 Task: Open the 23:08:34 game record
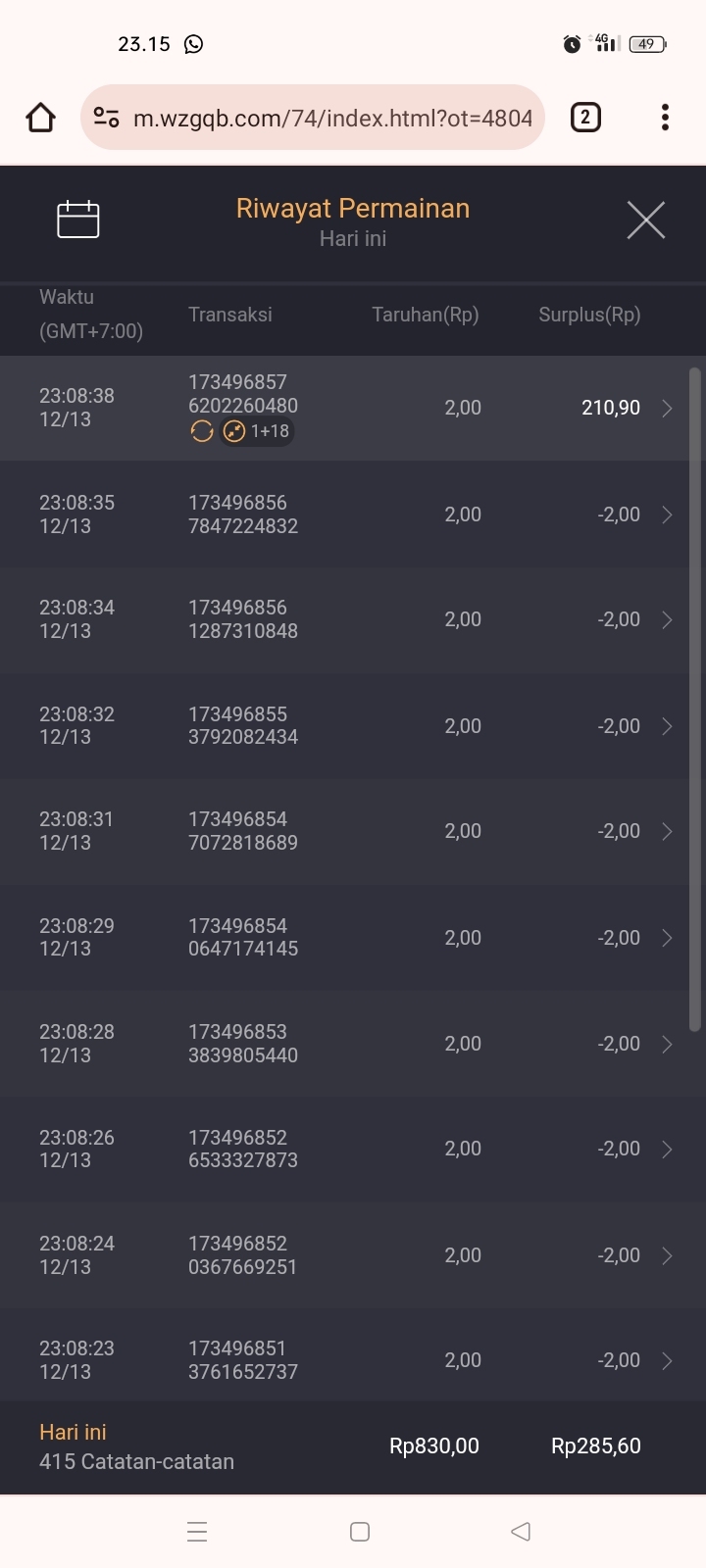point(353,619)
